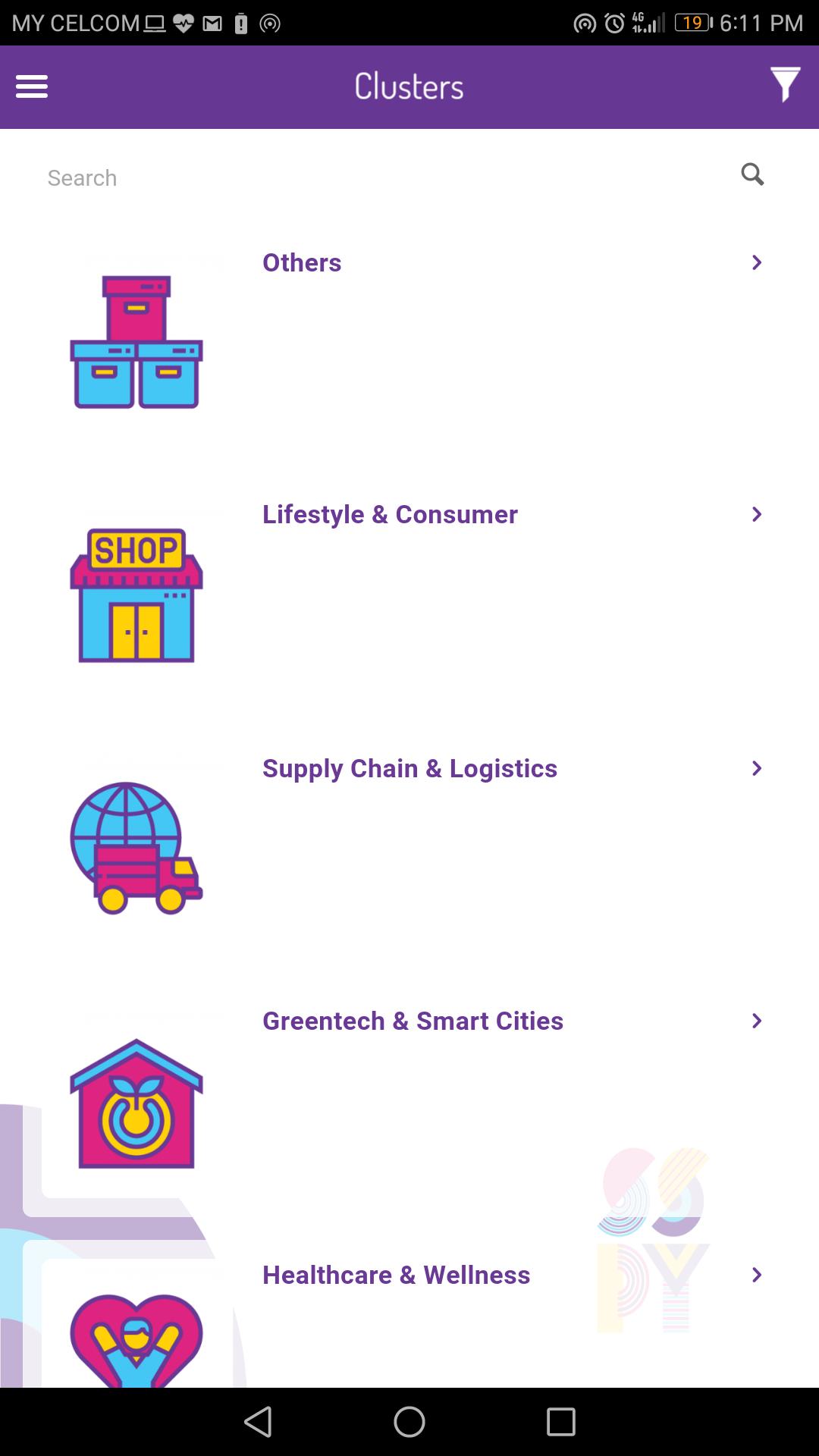Image resolution: width=819 pixels, height=1456 pixels.
Task: Open the Greentech & Smart Cities cluster
Action: pos(413,1021)
